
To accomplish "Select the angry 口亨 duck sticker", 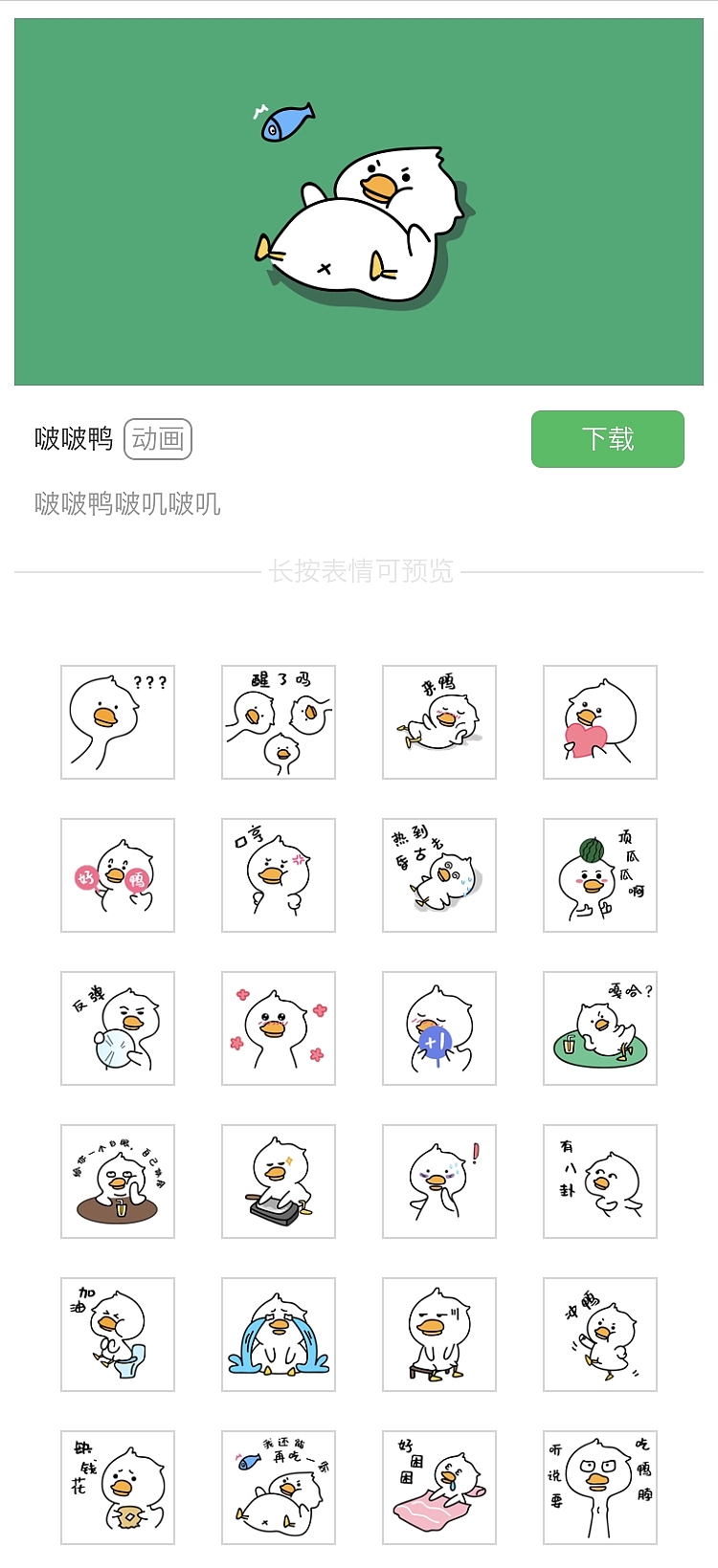I will click(278, 875).
